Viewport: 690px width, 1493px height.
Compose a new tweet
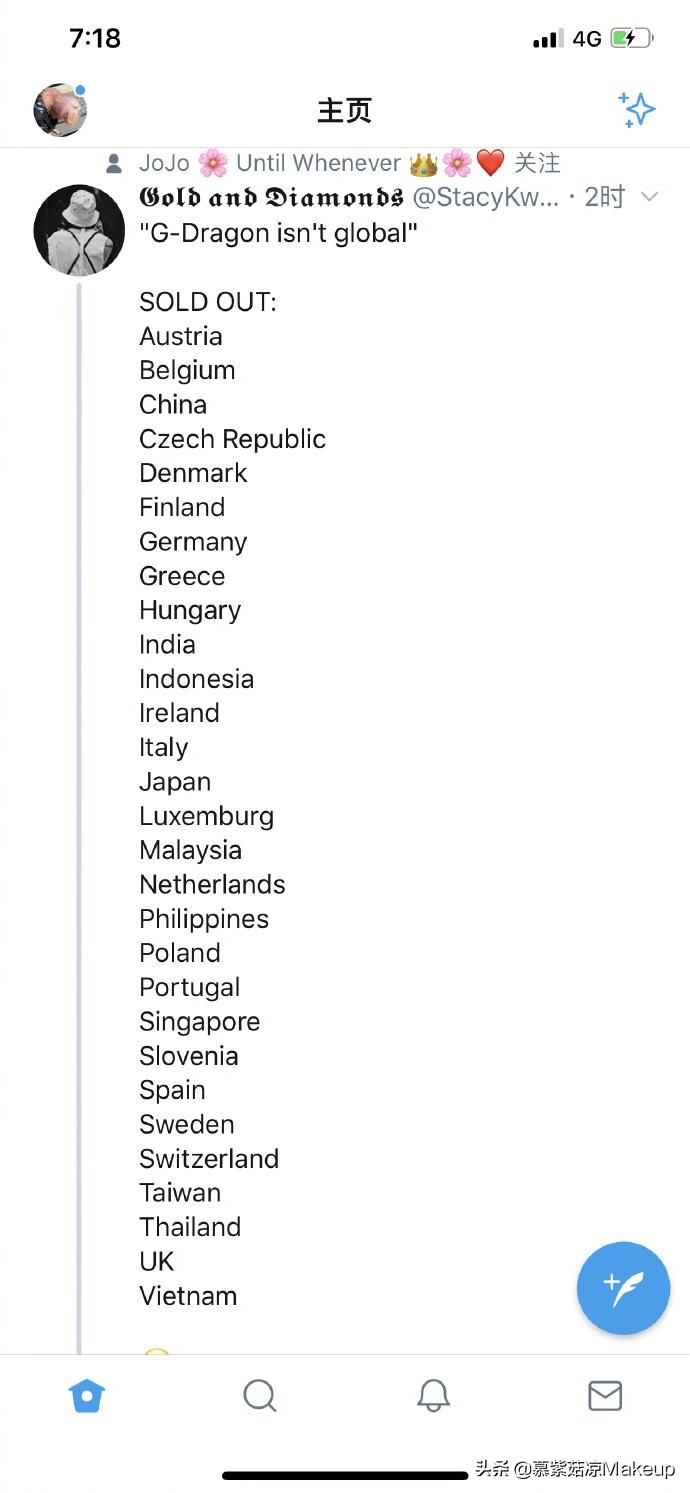point(623,1288)
